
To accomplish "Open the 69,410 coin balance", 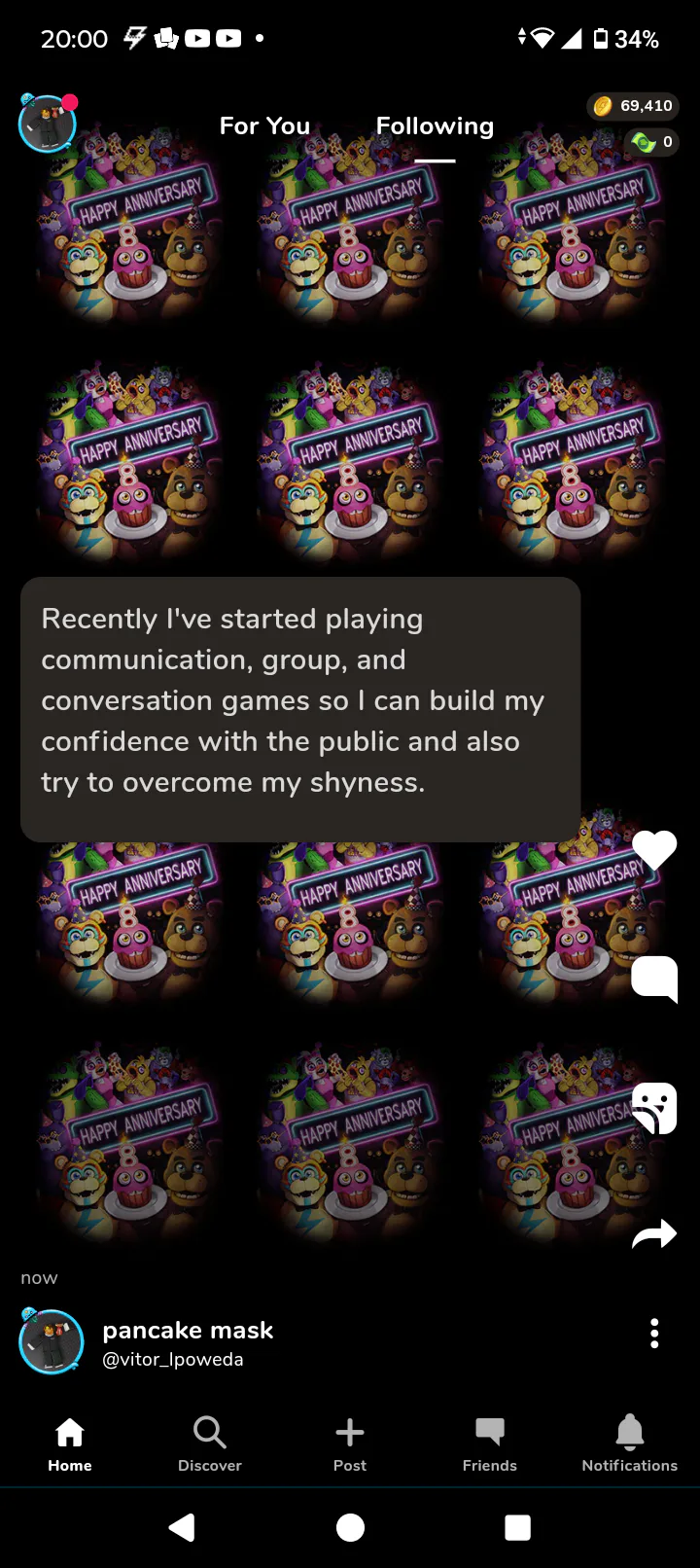I will point(633,105).
